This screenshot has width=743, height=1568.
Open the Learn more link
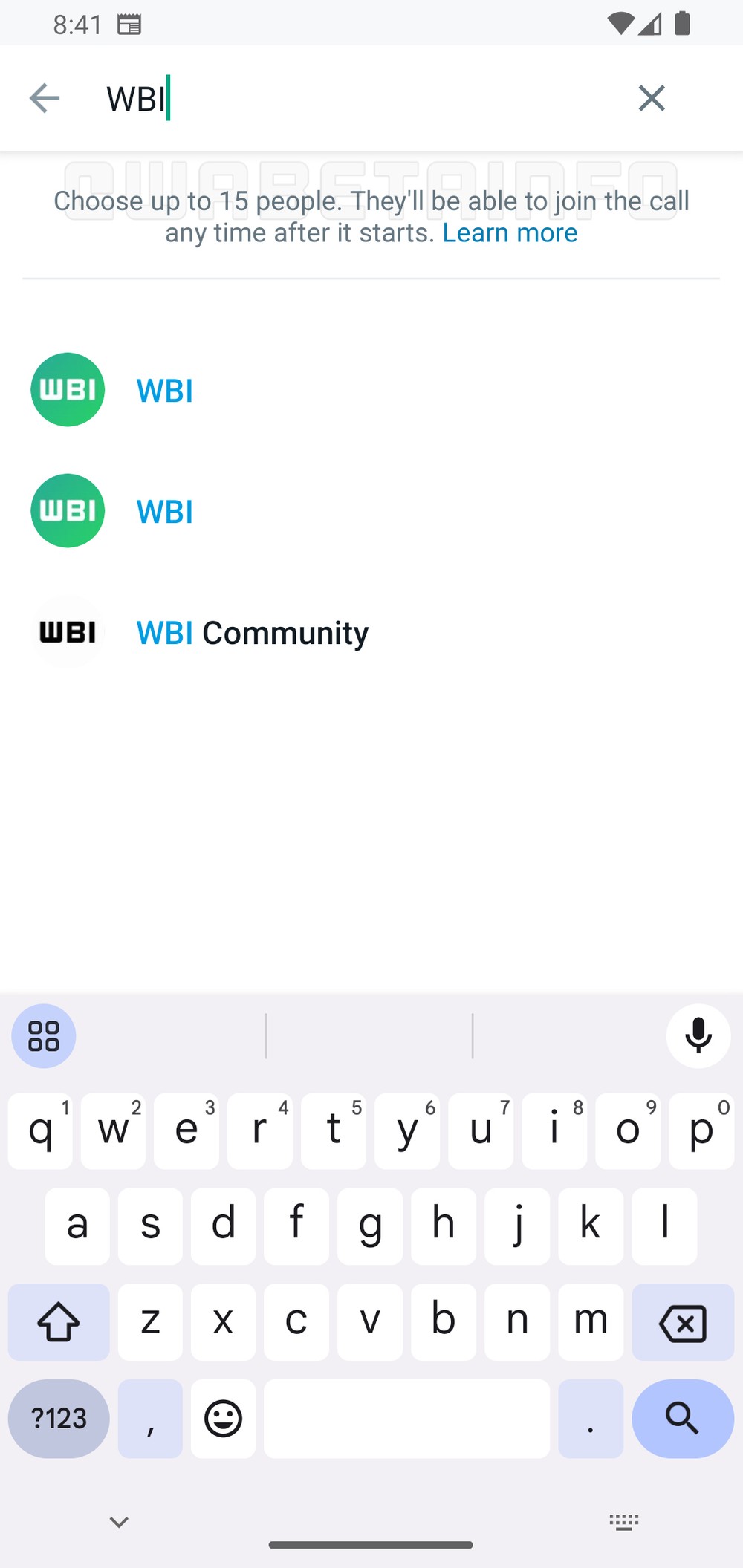(510, 233)
